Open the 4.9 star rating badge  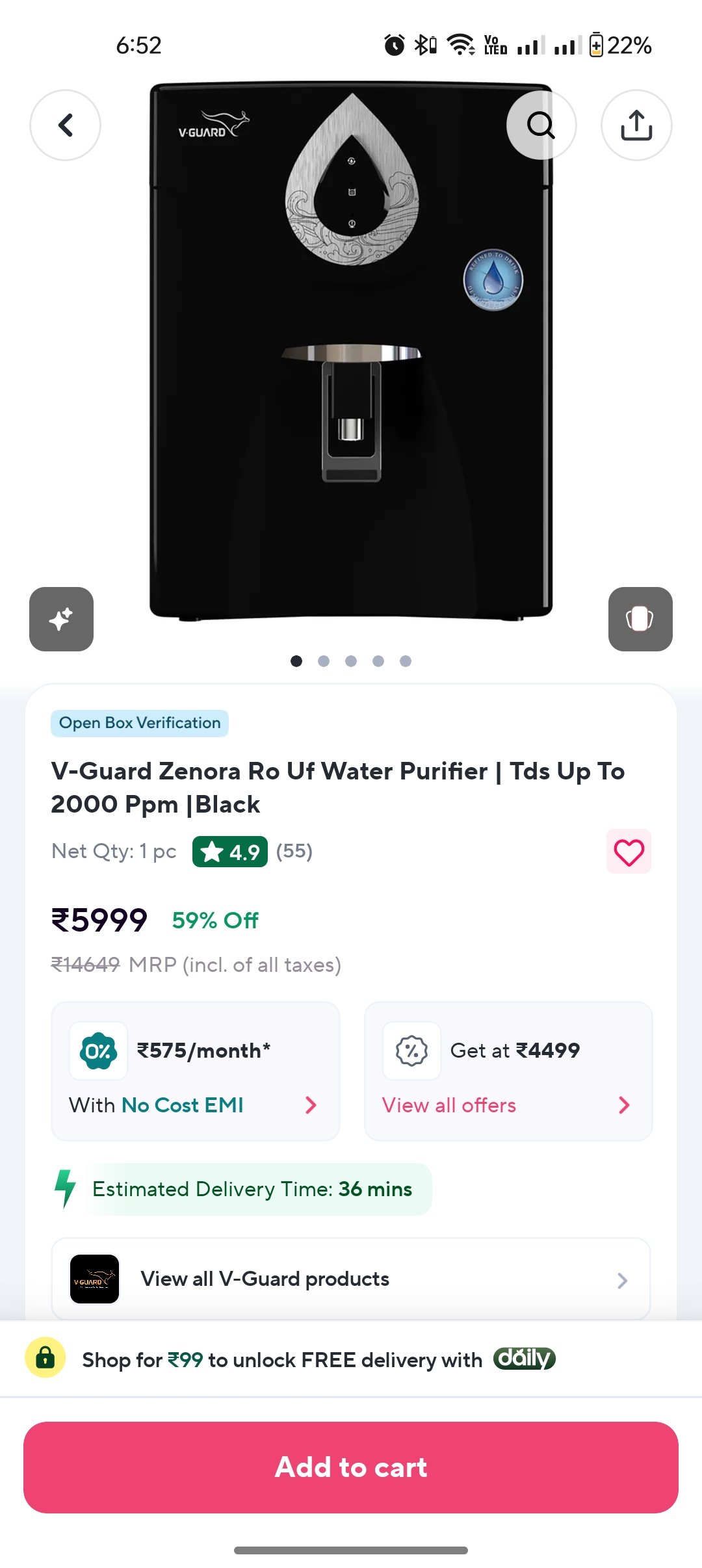(x=230, y=852)
